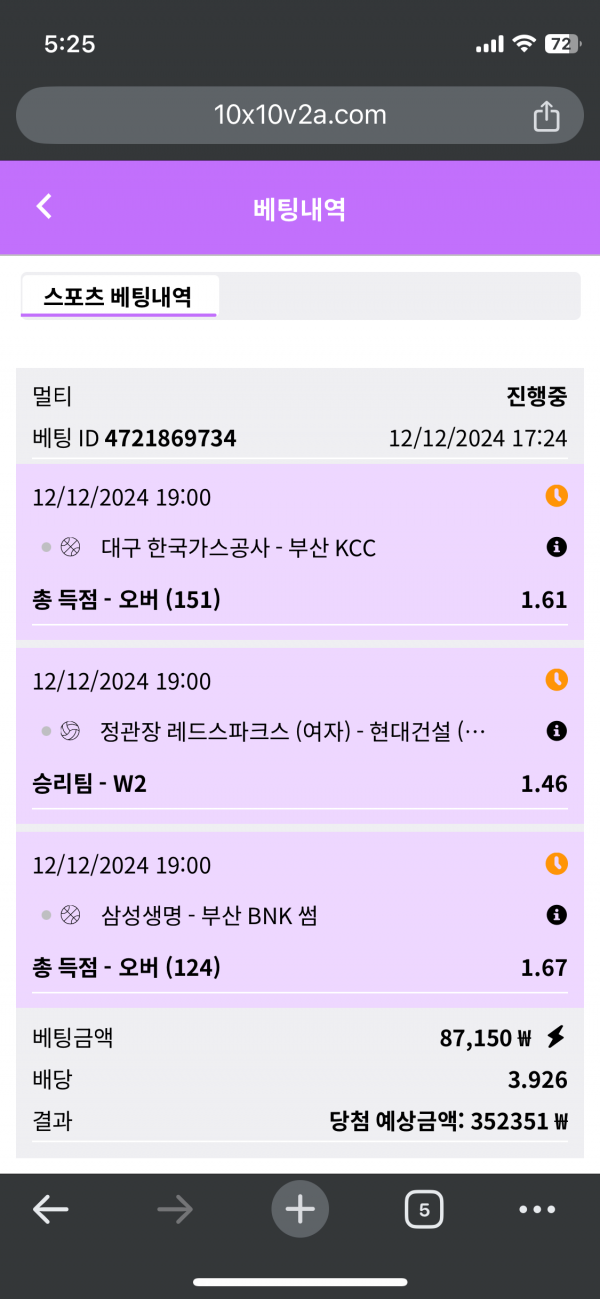Open info for 삼성생명 - 부산 BNK 썸 match

click(557, 915)
